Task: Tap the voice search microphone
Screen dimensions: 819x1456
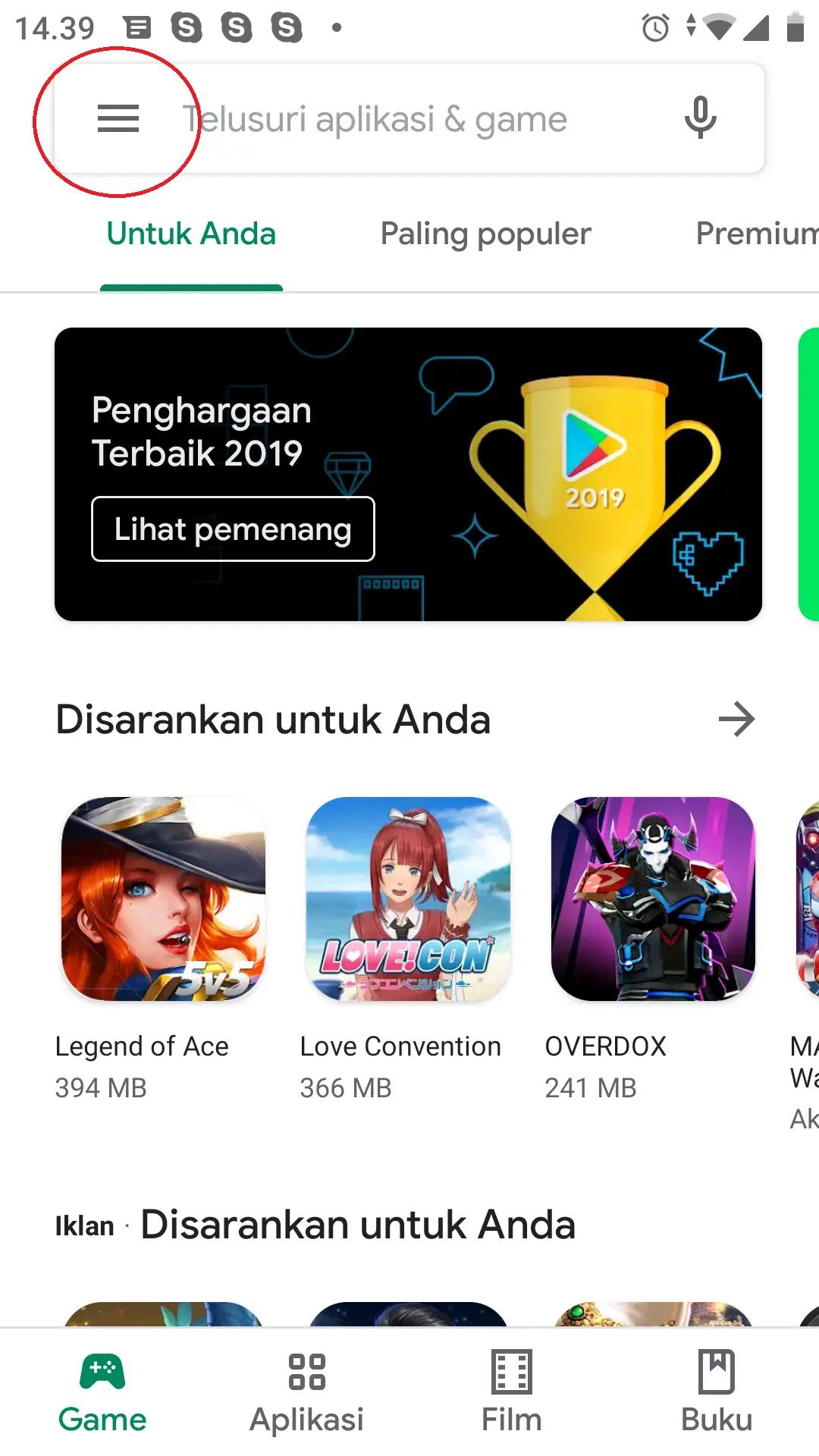Action: coord(700,118)
